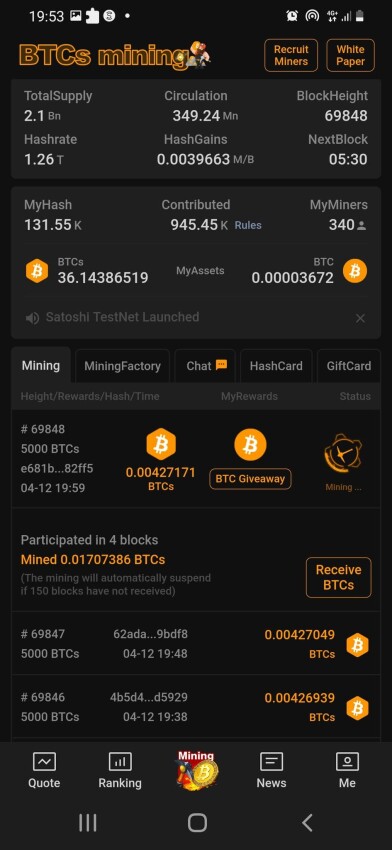Open the Ranking page
The height and width of the screenshot is (850, 392).
tap(120, 770)
